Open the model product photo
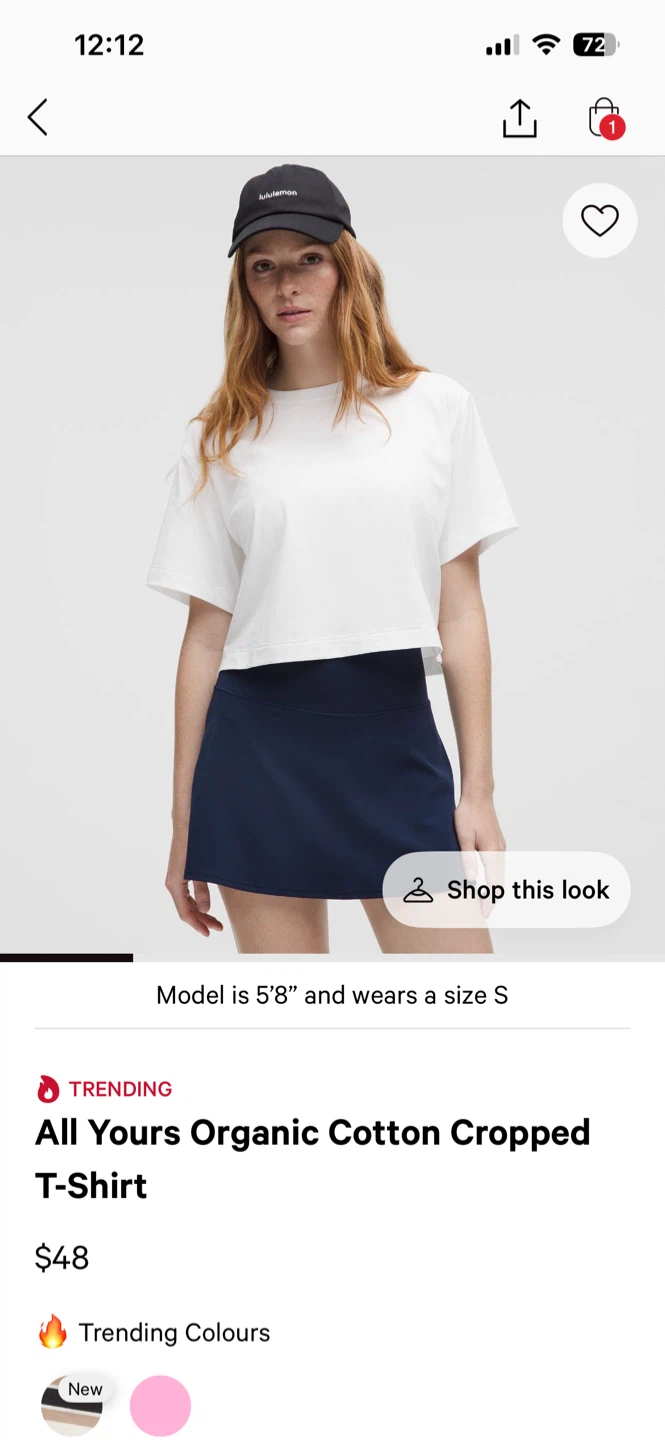The height and width of the screenshot is (1440, 665). click(x=332, y=558)
